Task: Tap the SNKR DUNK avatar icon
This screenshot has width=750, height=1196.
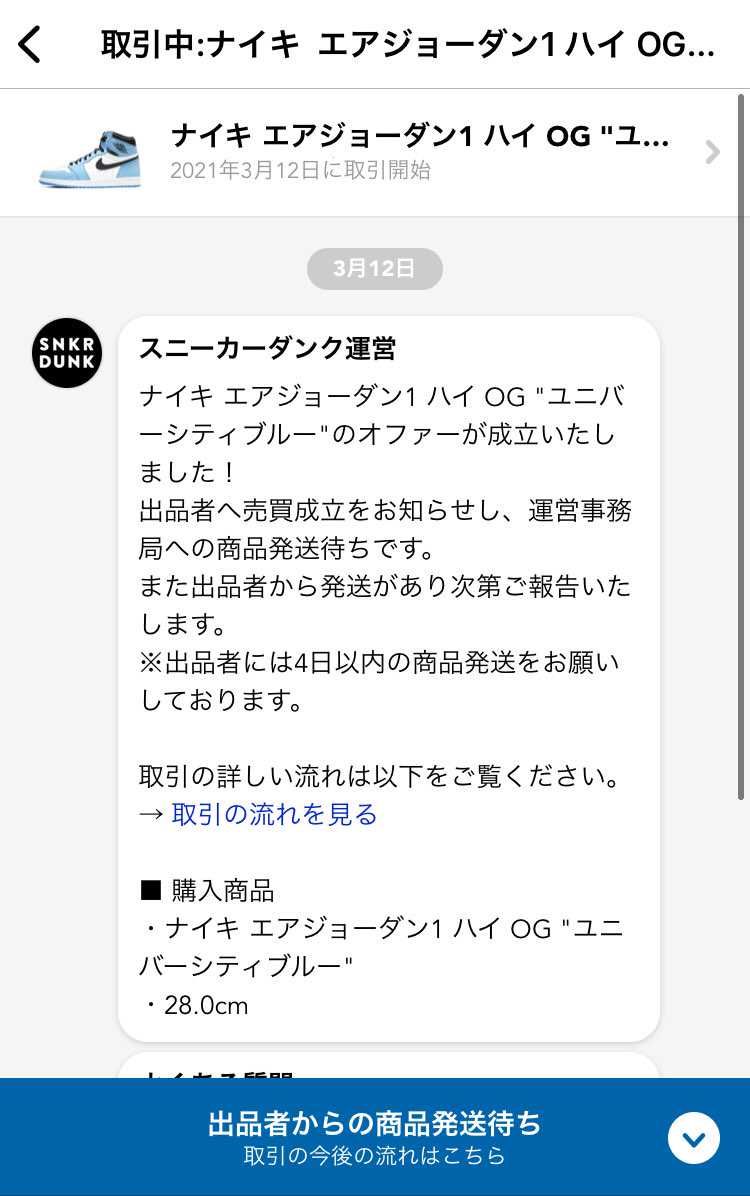Action: pyautogui.click(x=66, y=353)
